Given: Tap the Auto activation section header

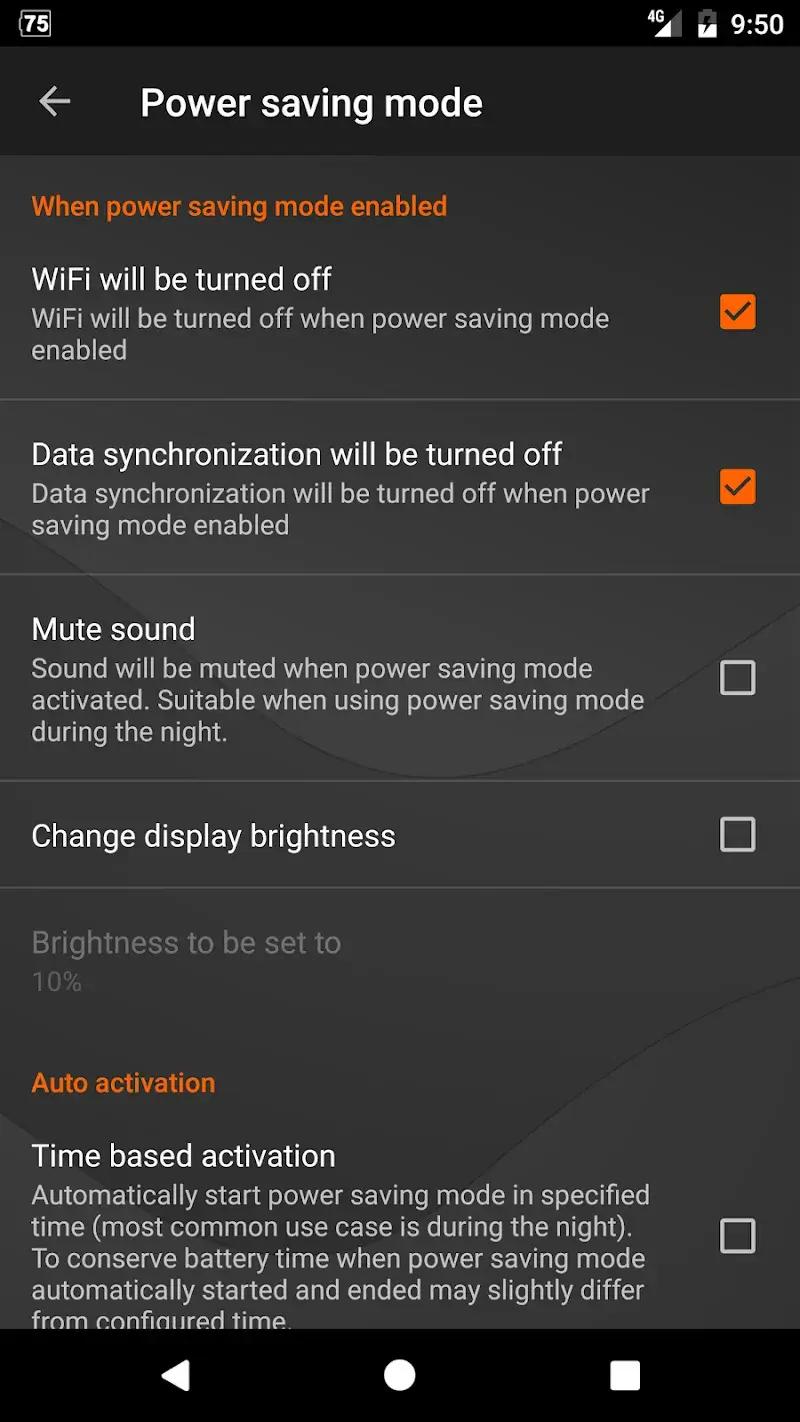Looking at the screenshot, I should 123,1082.
